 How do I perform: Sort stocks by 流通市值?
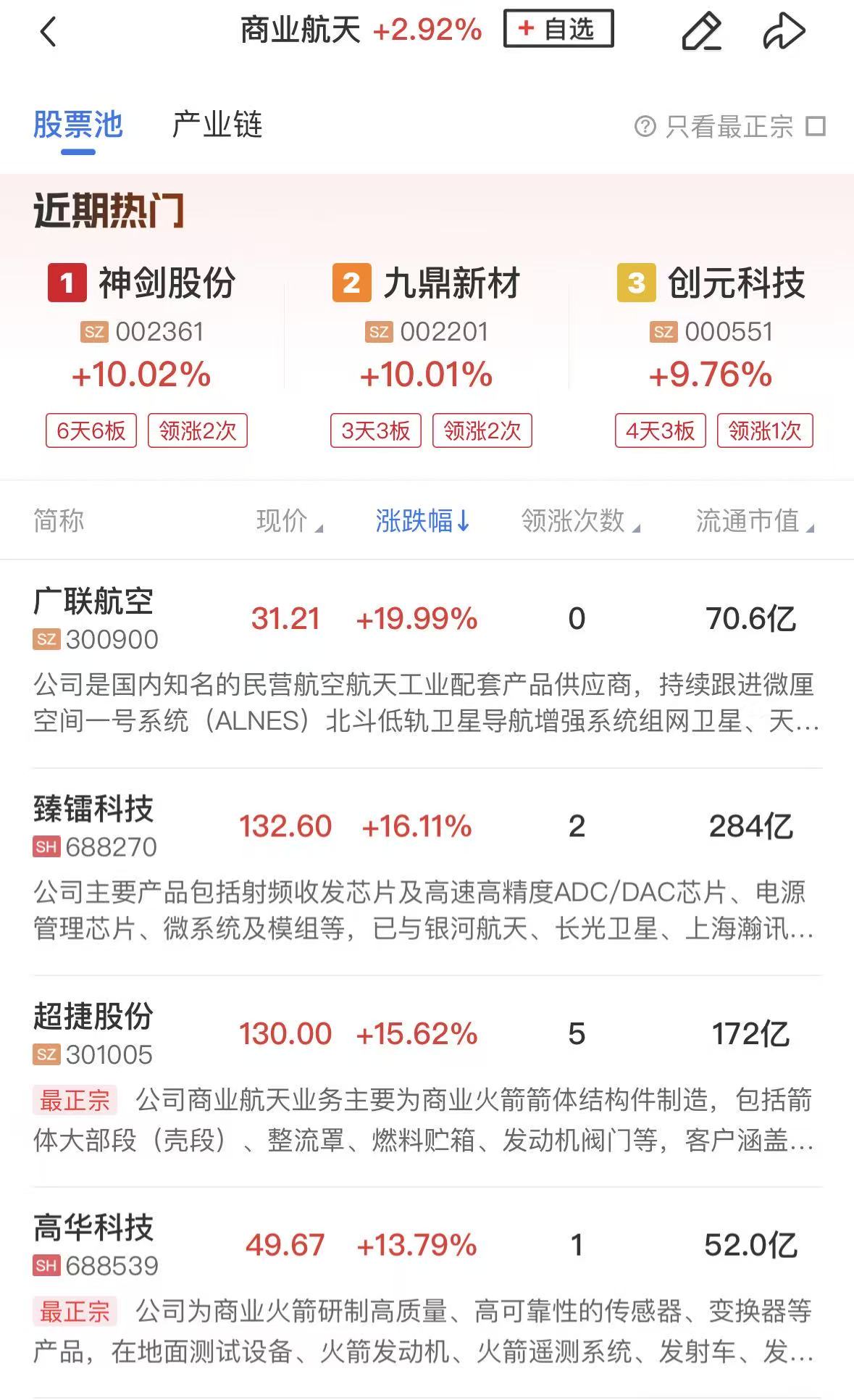(754, 521)
